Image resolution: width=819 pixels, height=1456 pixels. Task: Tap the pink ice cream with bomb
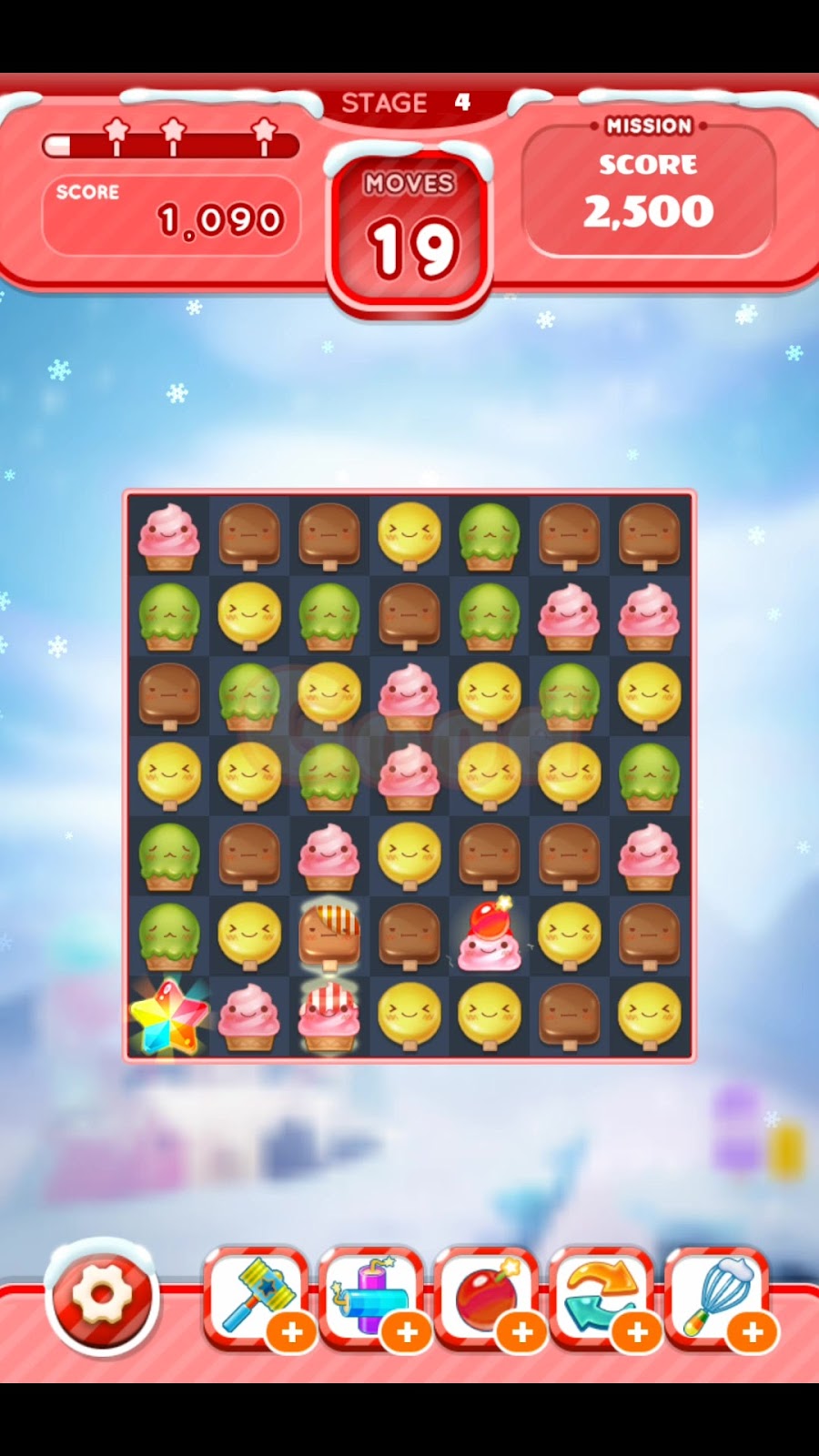click(x=490, y=937)
